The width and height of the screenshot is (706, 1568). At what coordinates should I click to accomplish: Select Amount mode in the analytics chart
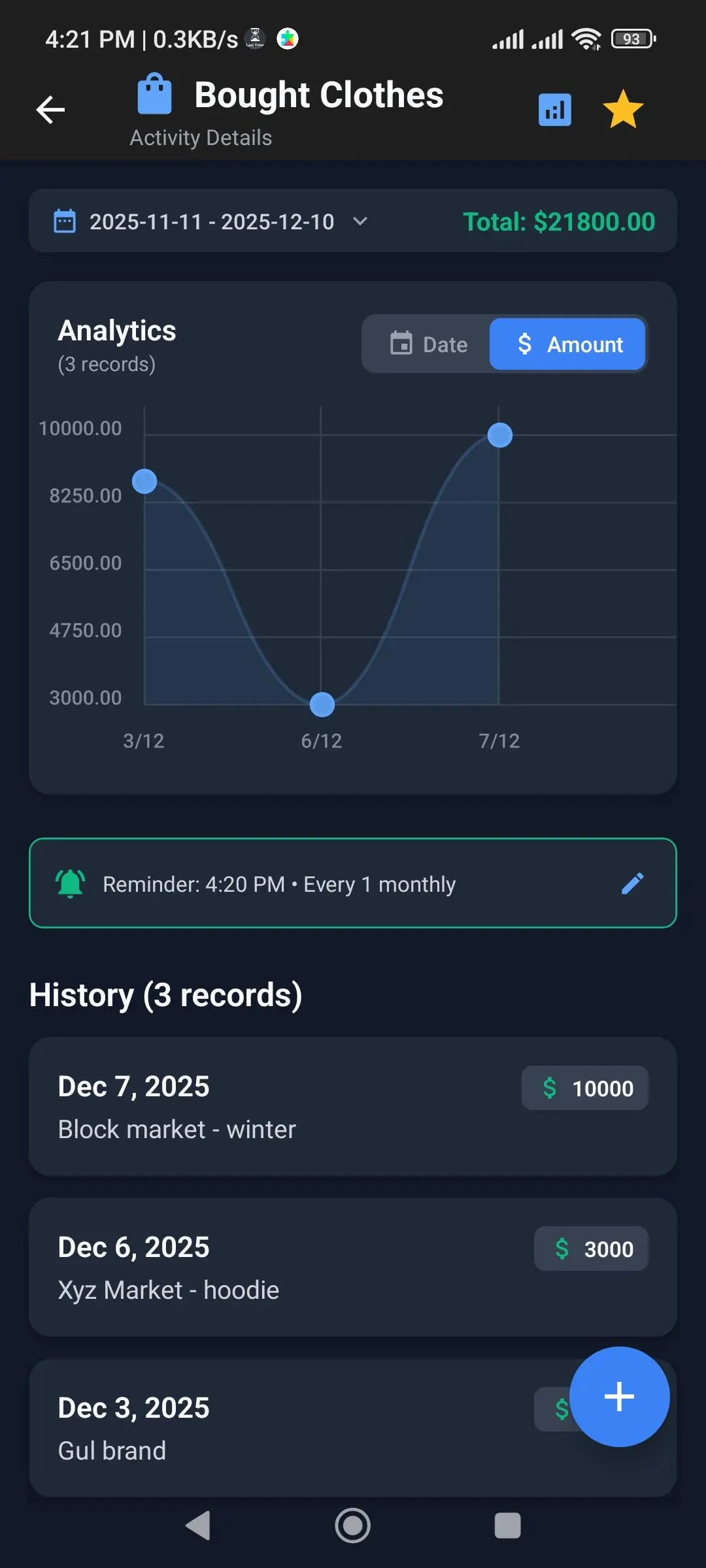pos(567,344)
